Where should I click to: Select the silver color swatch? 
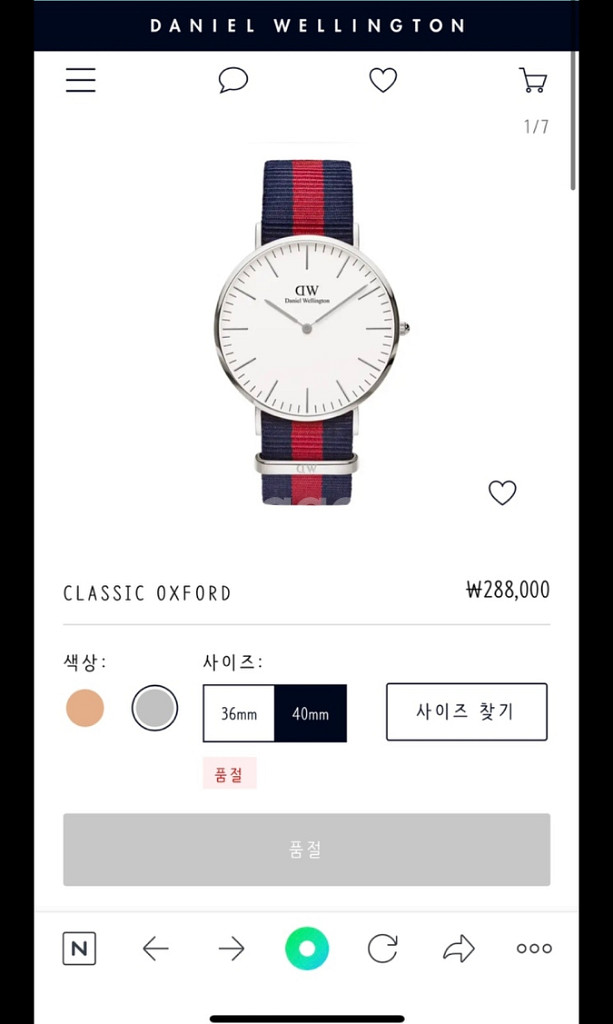tap(155, 708)
